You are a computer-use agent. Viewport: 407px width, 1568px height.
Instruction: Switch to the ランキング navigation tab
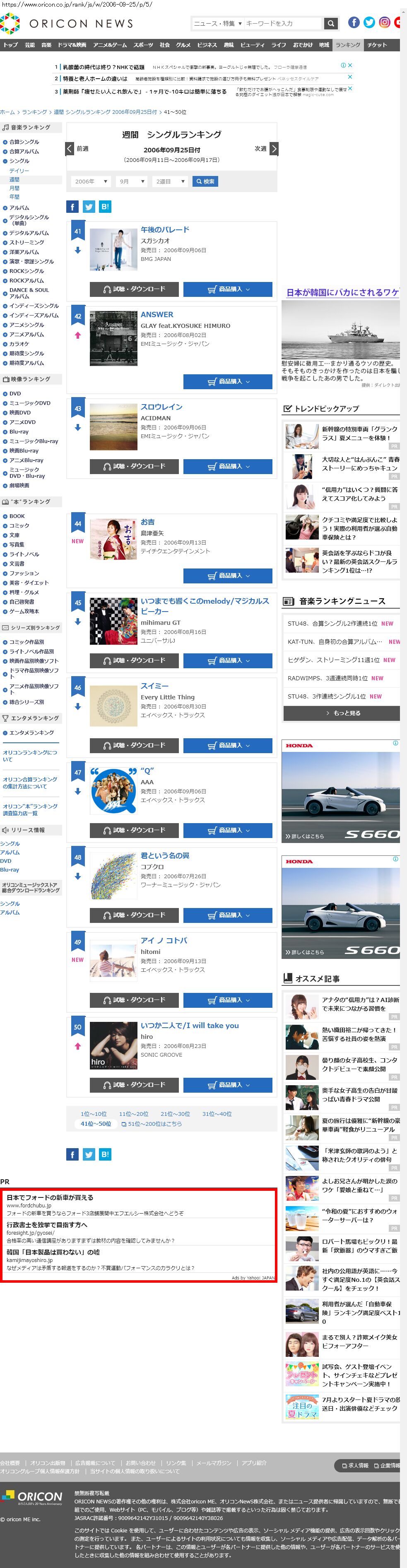pyautogui.click(x=348, y=45)
